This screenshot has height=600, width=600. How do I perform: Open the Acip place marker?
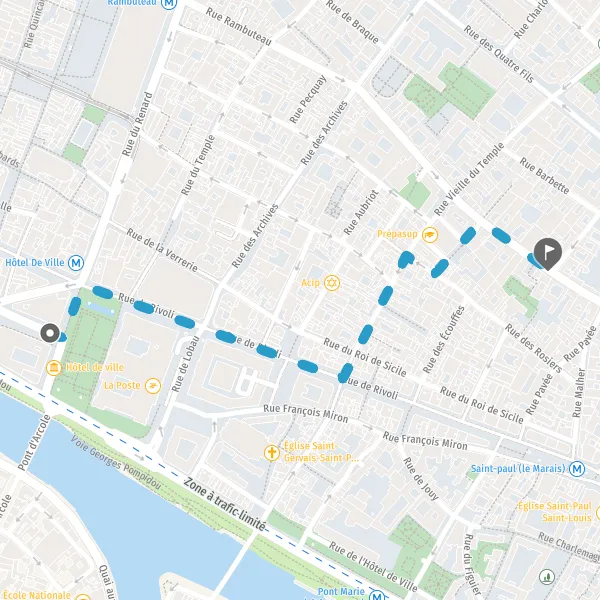click(332, 283)
